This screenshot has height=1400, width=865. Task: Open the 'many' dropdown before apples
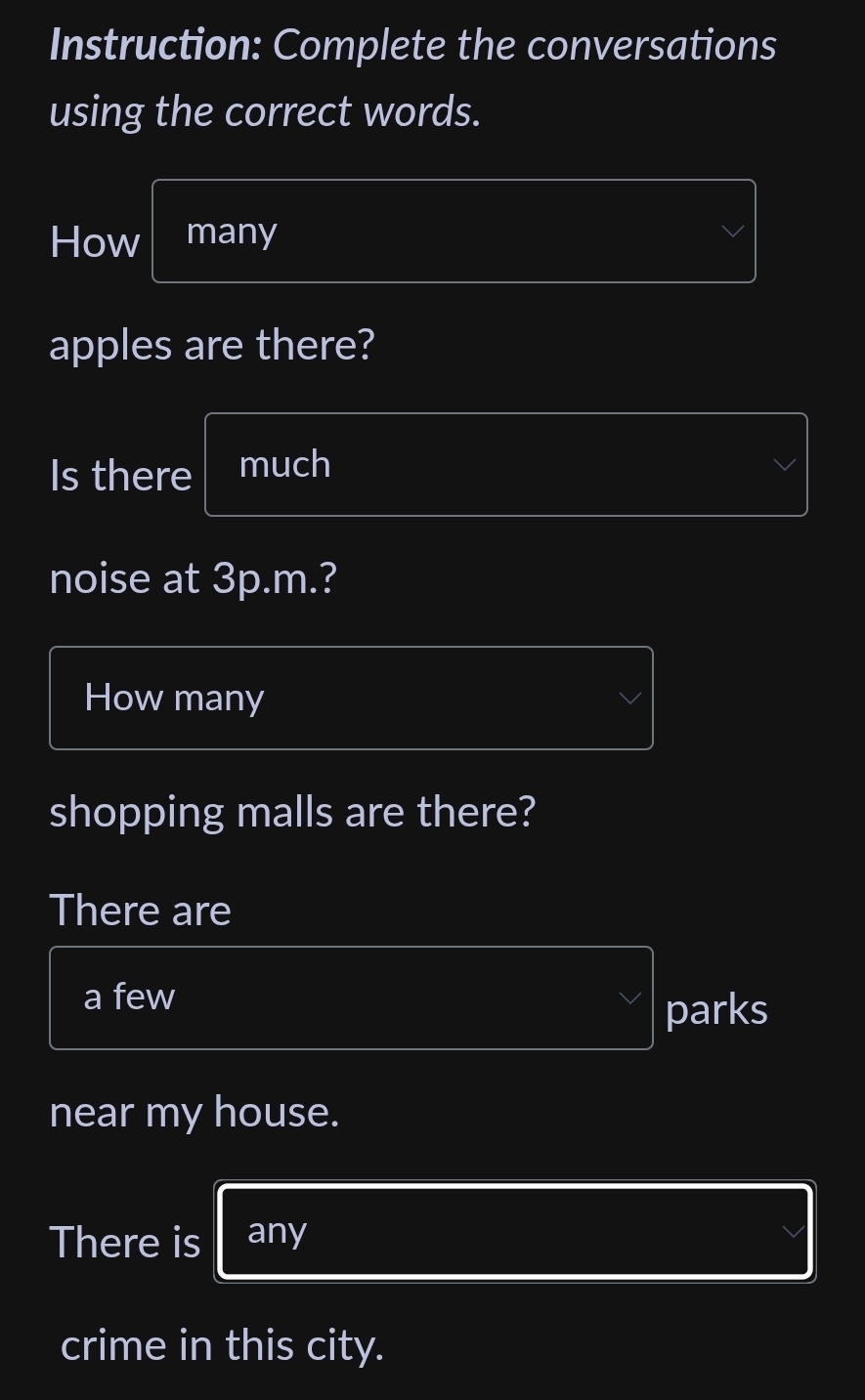(x=454, y=232)
